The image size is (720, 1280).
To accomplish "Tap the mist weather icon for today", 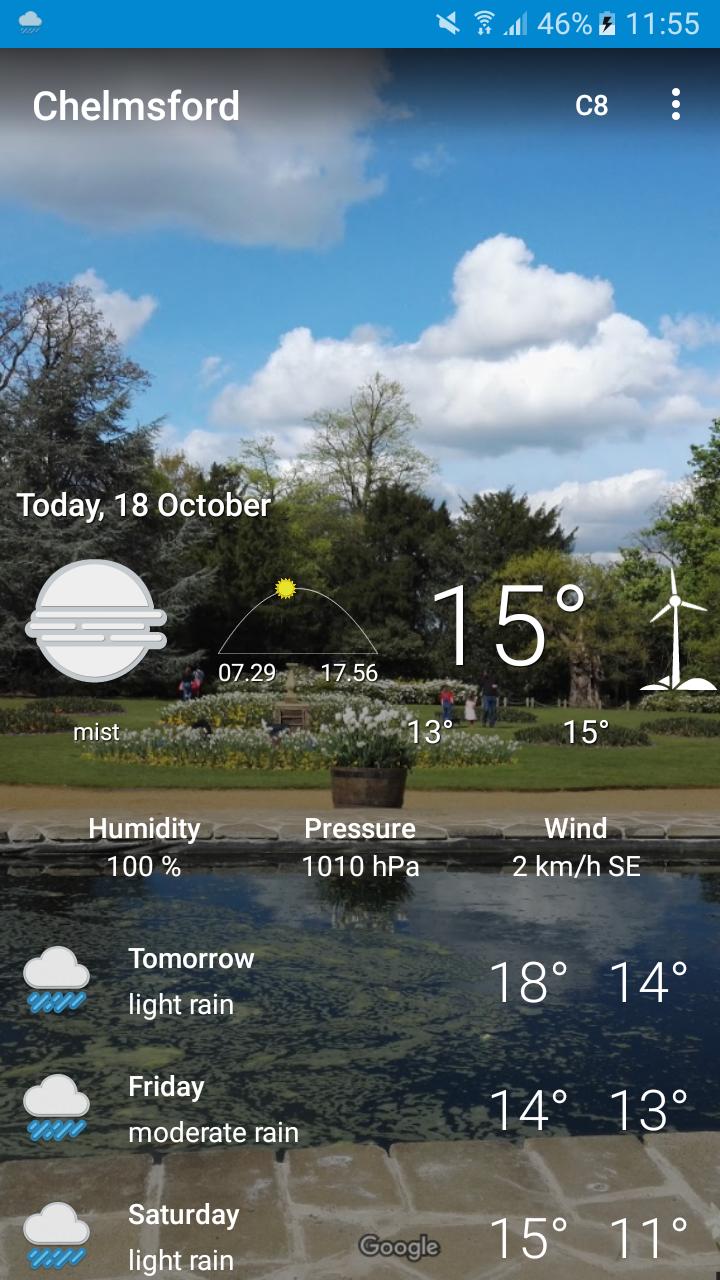I will [x=96, y=620].
